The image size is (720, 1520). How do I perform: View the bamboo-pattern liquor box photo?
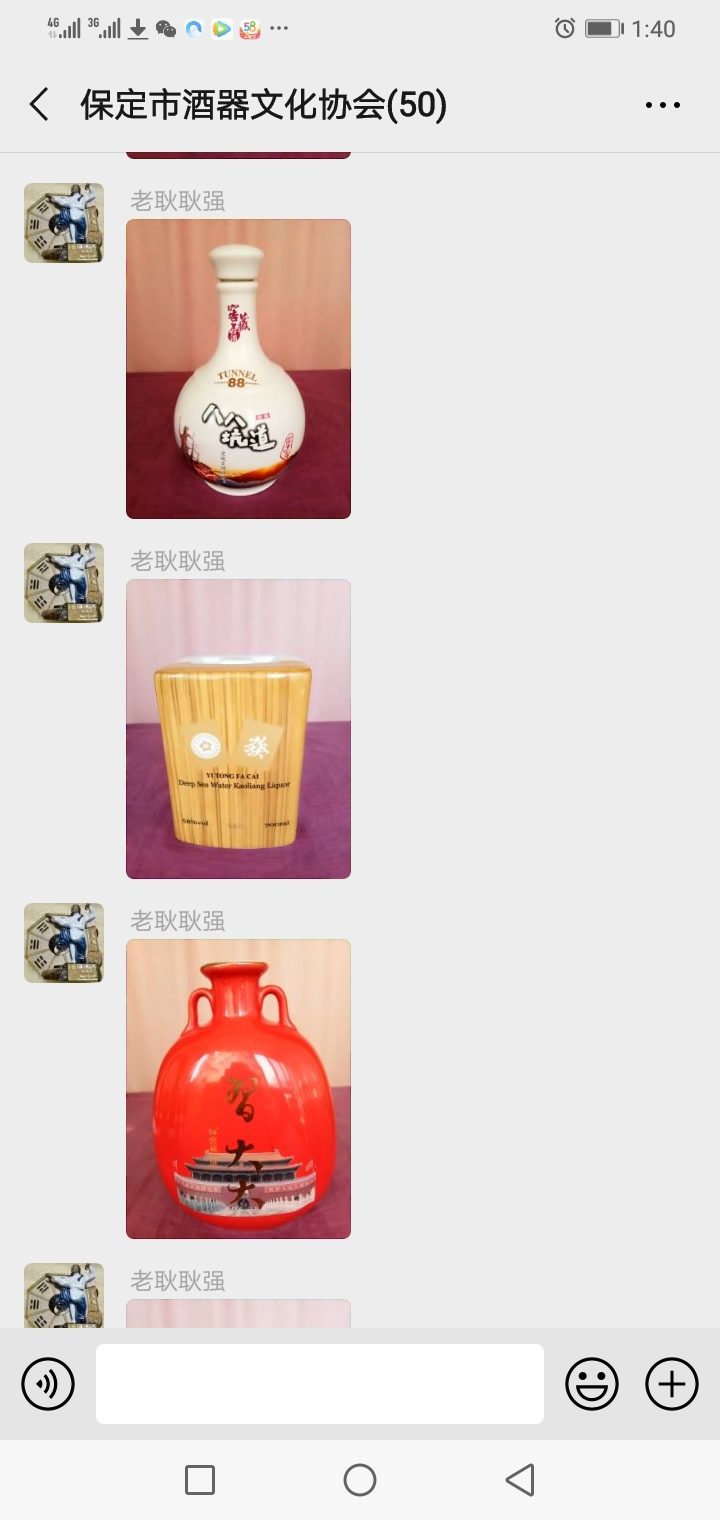point(238,729)
